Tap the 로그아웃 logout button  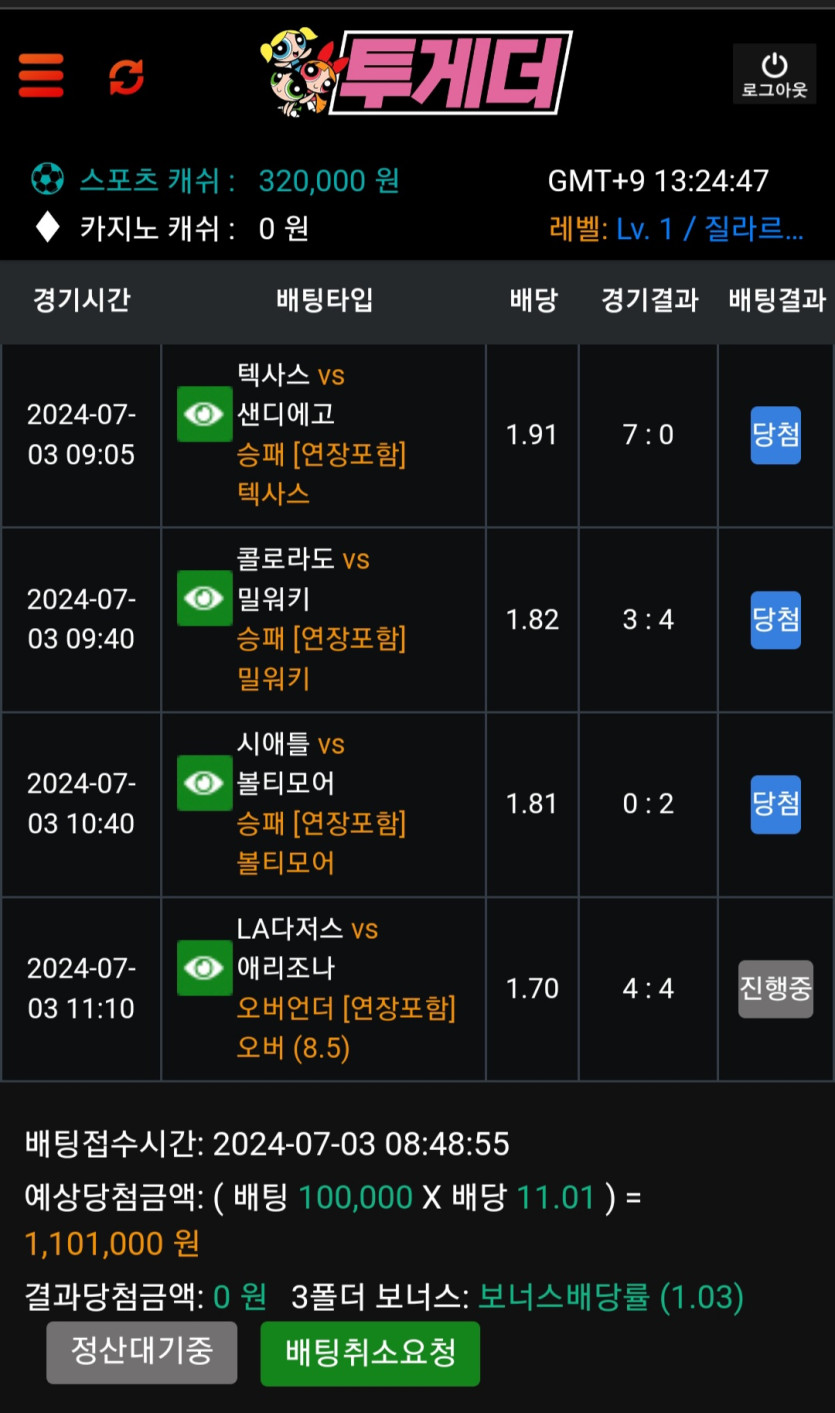pyautogui.click(x=774, y=74)
